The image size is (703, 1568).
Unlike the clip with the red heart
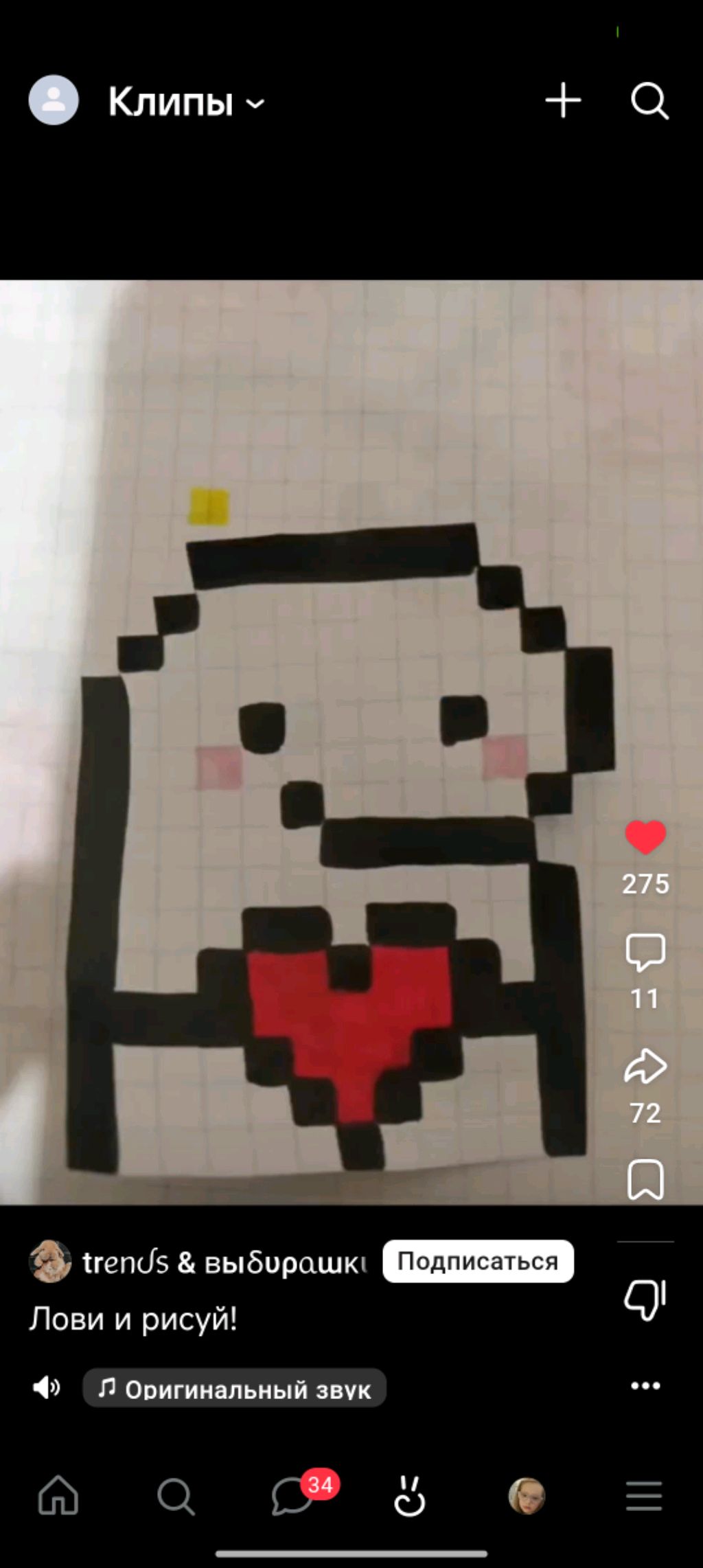(x=645, y=837)
